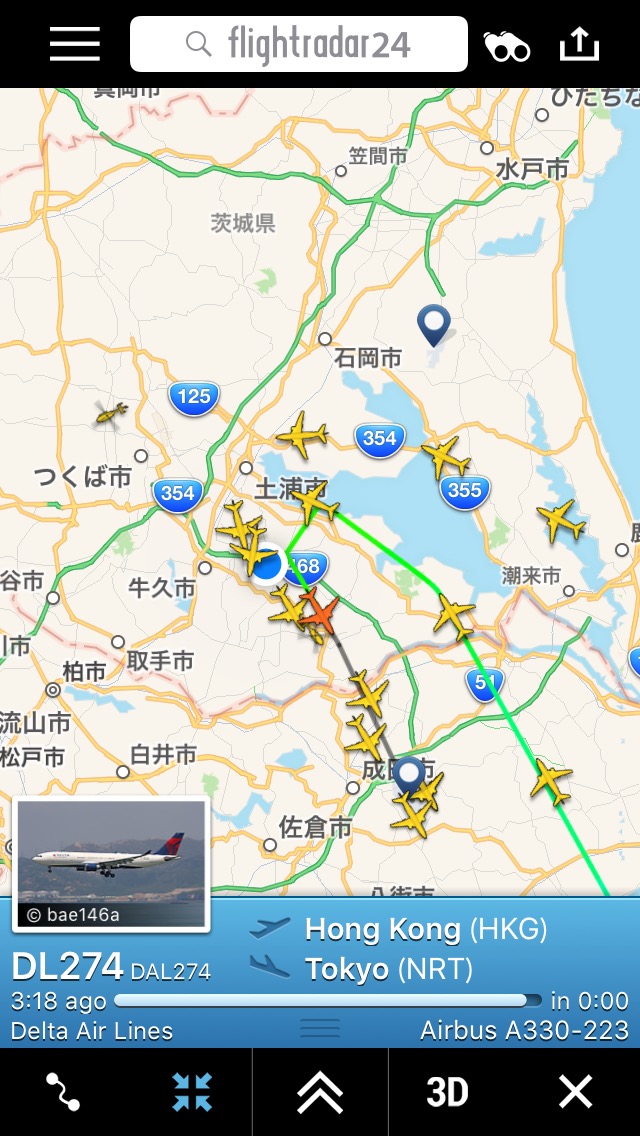Select the red highlighted DL274 aircraft
This screenshot has height=1136, width=640.
[x=319, y=611]
